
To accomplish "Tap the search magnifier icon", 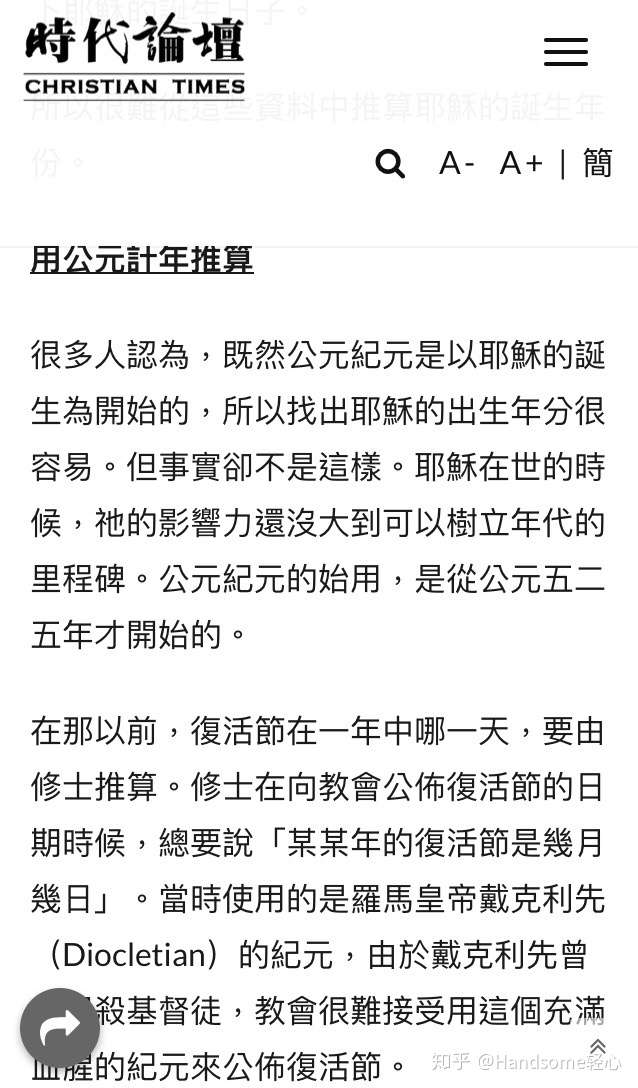I will coord(390,164).
